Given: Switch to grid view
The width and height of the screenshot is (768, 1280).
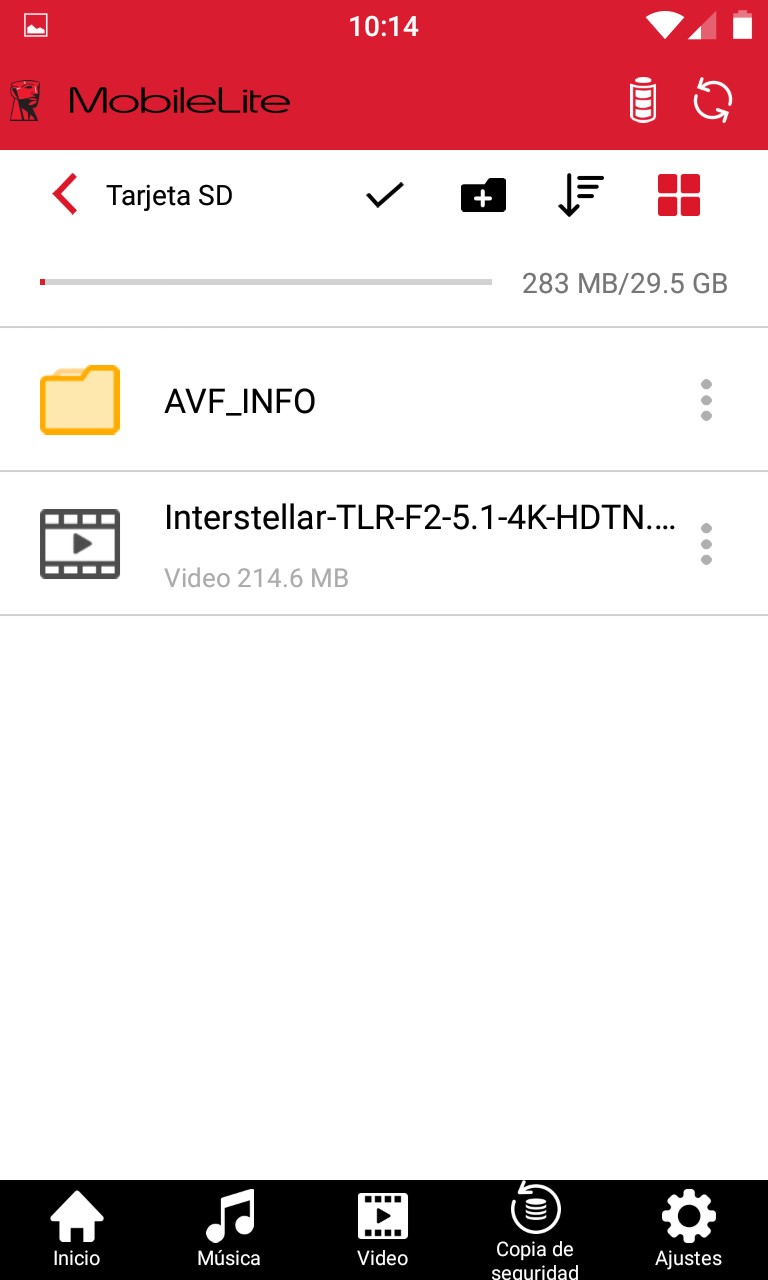Looking at the screenshot, I should [x=679, y=195].
